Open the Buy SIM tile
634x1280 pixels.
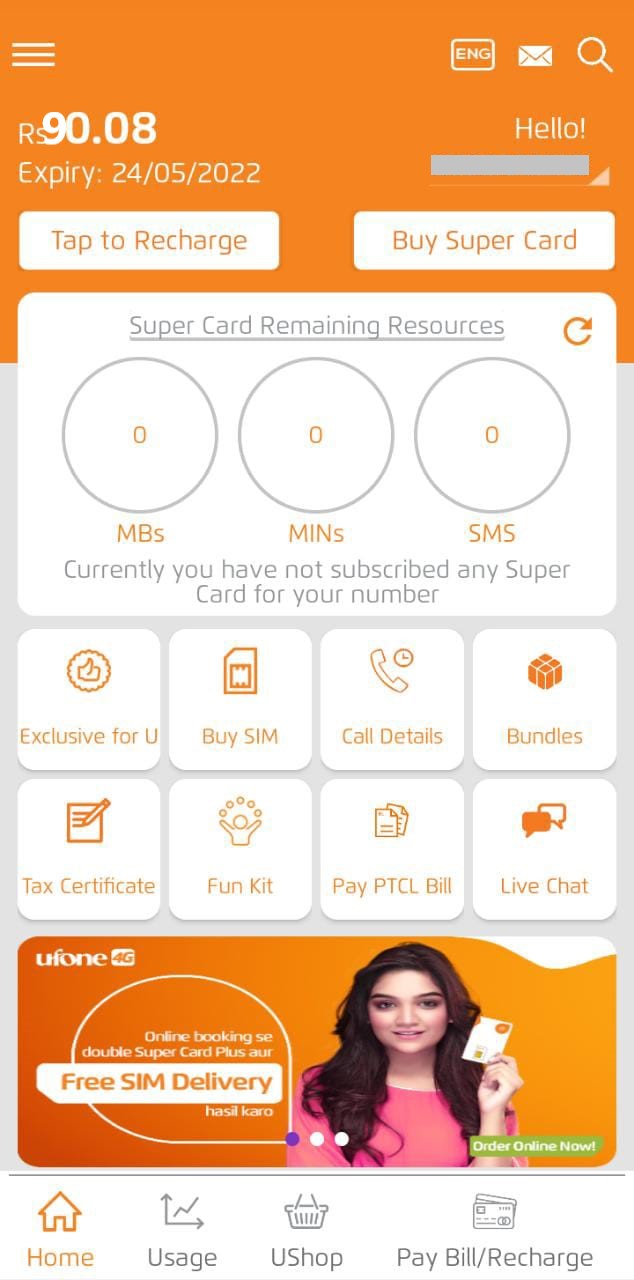pyautogui.click(x=240, y=699)
